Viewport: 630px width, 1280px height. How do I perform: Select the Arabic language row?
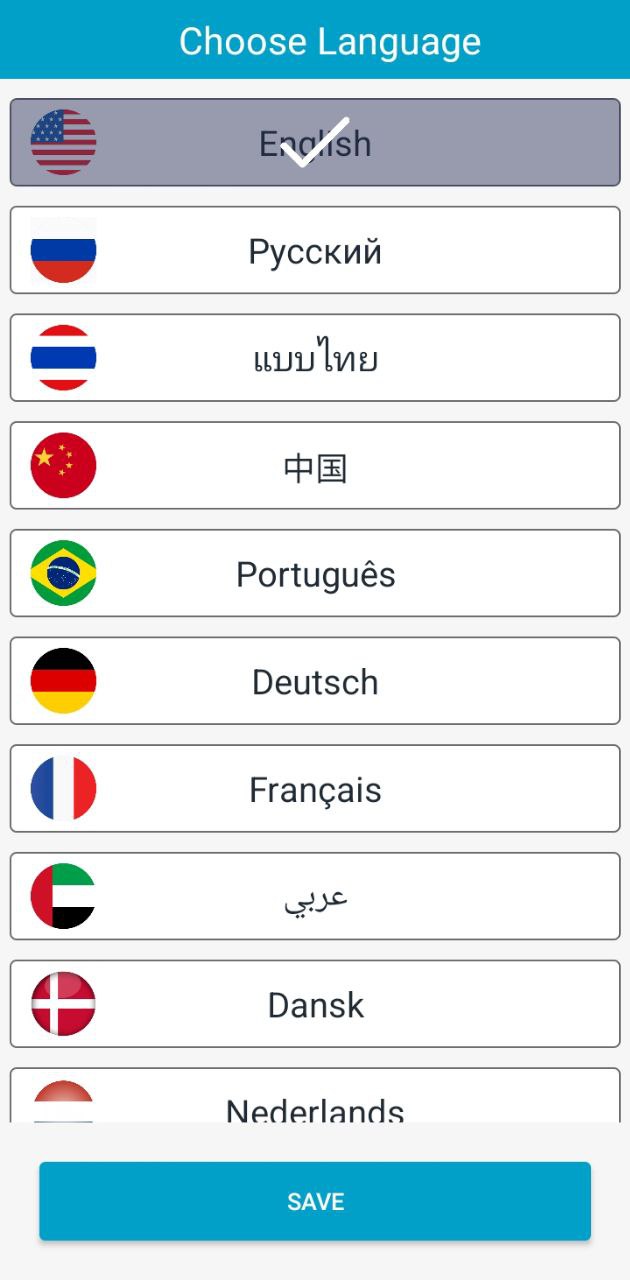(315, 896)
